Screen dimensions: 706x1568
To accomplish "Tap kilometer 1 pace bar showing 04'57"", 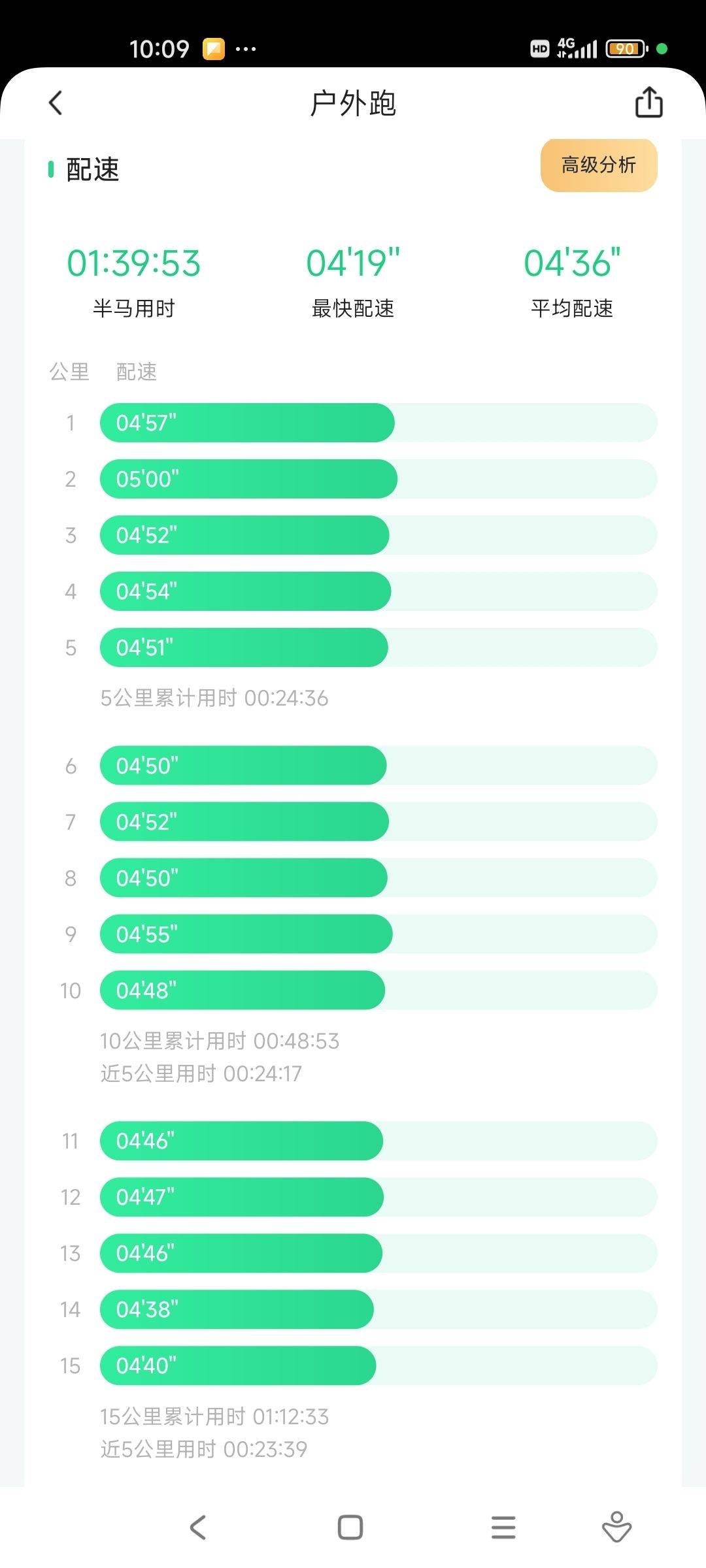I will pyautogui.click(x=247, y=423).
